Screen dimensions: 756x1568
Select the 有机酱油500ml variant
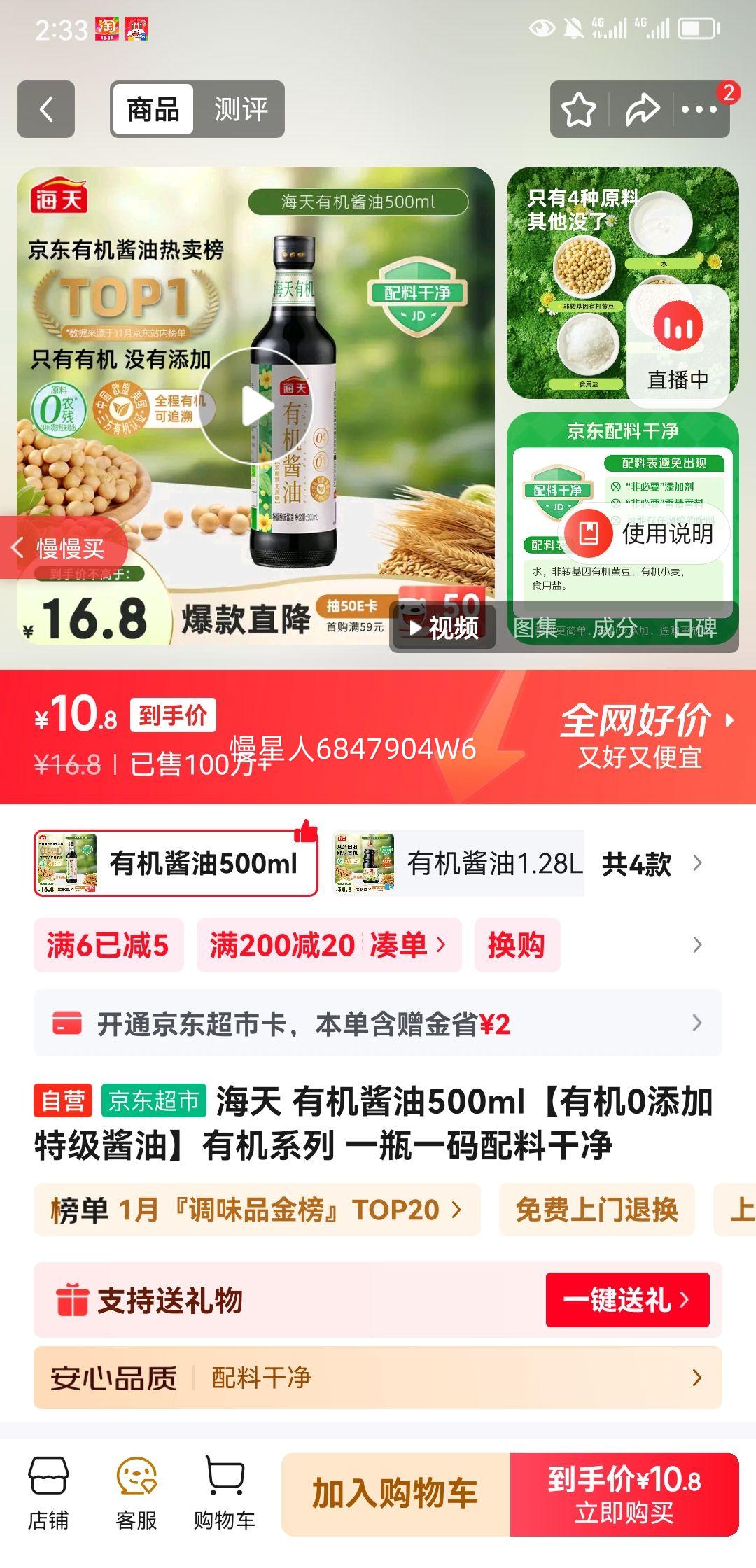(x=174, y=865)
